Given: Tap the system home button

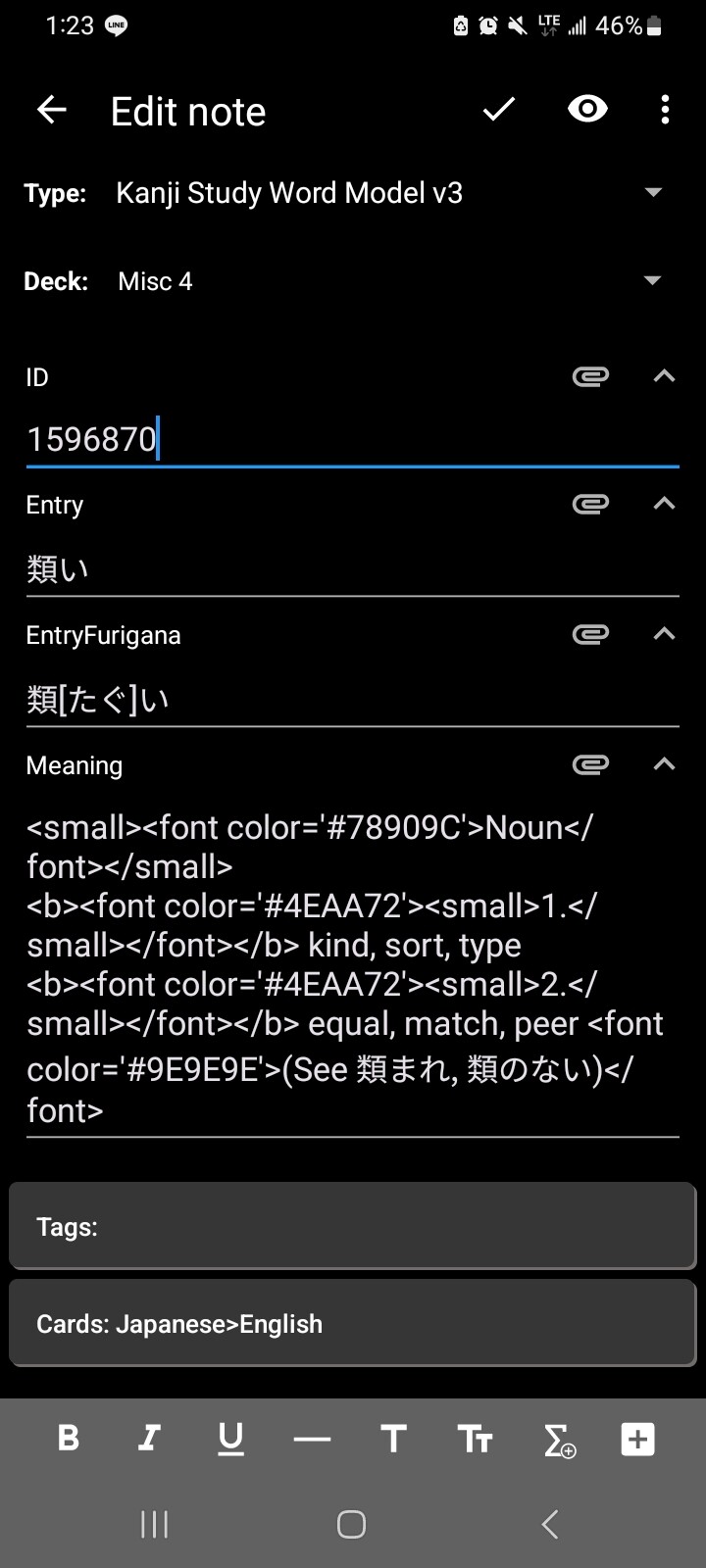Looking at the screenshot, I should click(351, 1524).
